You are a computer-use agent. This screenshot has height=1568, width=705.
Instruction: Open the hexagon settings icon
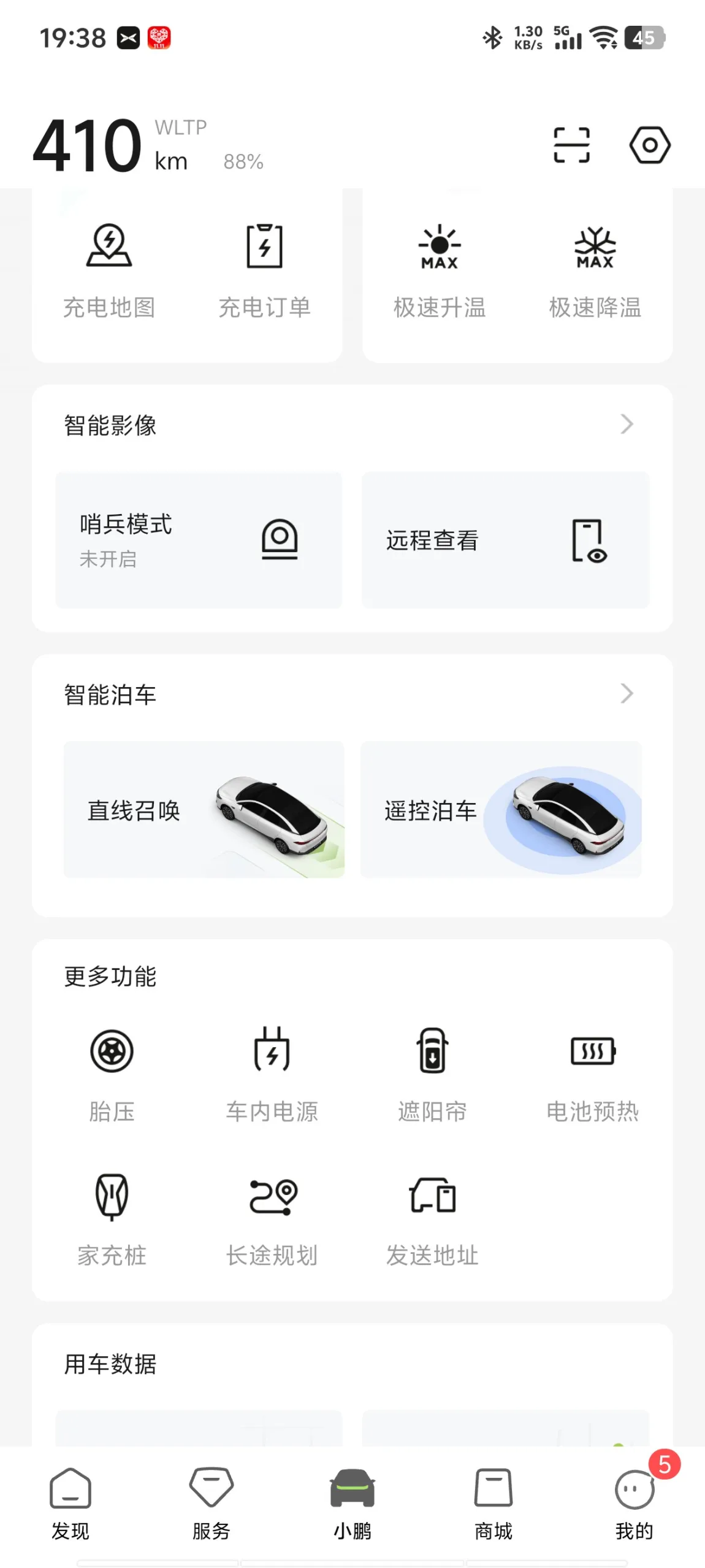coord(649,145)
